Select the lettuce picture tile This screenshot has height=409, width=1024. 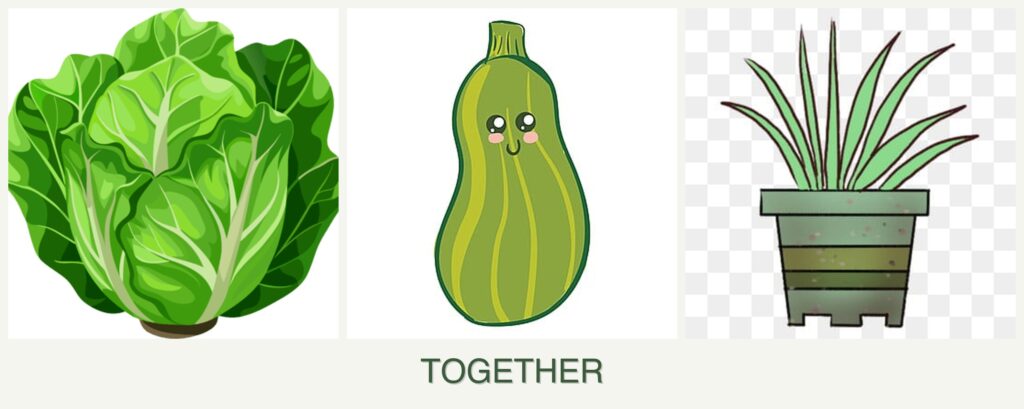click(173, 173)
